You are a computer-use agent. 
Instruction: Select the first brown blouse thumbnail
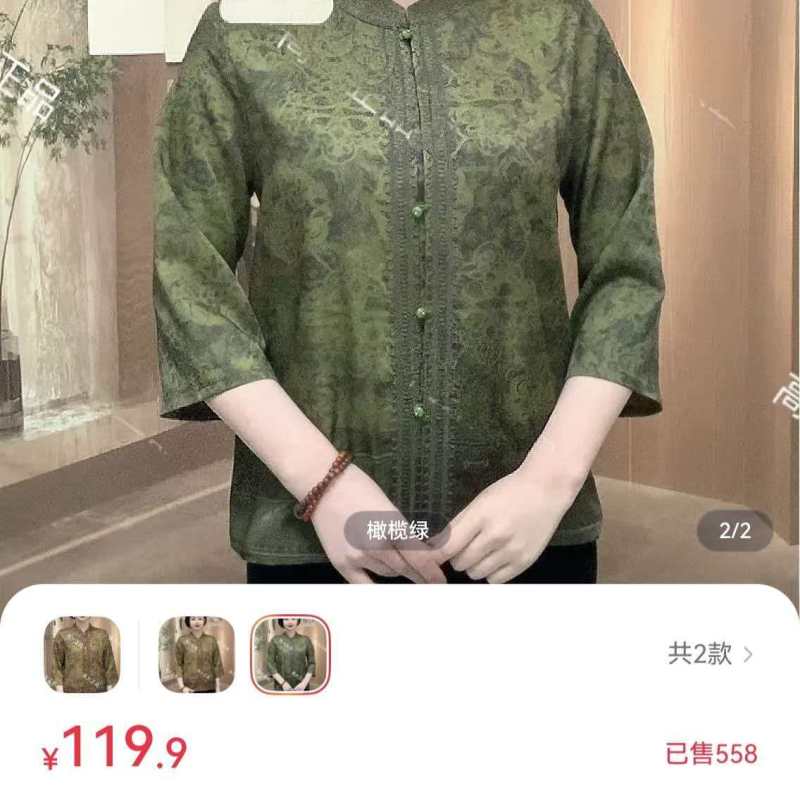pyautogui.click(x=82, y=654)
